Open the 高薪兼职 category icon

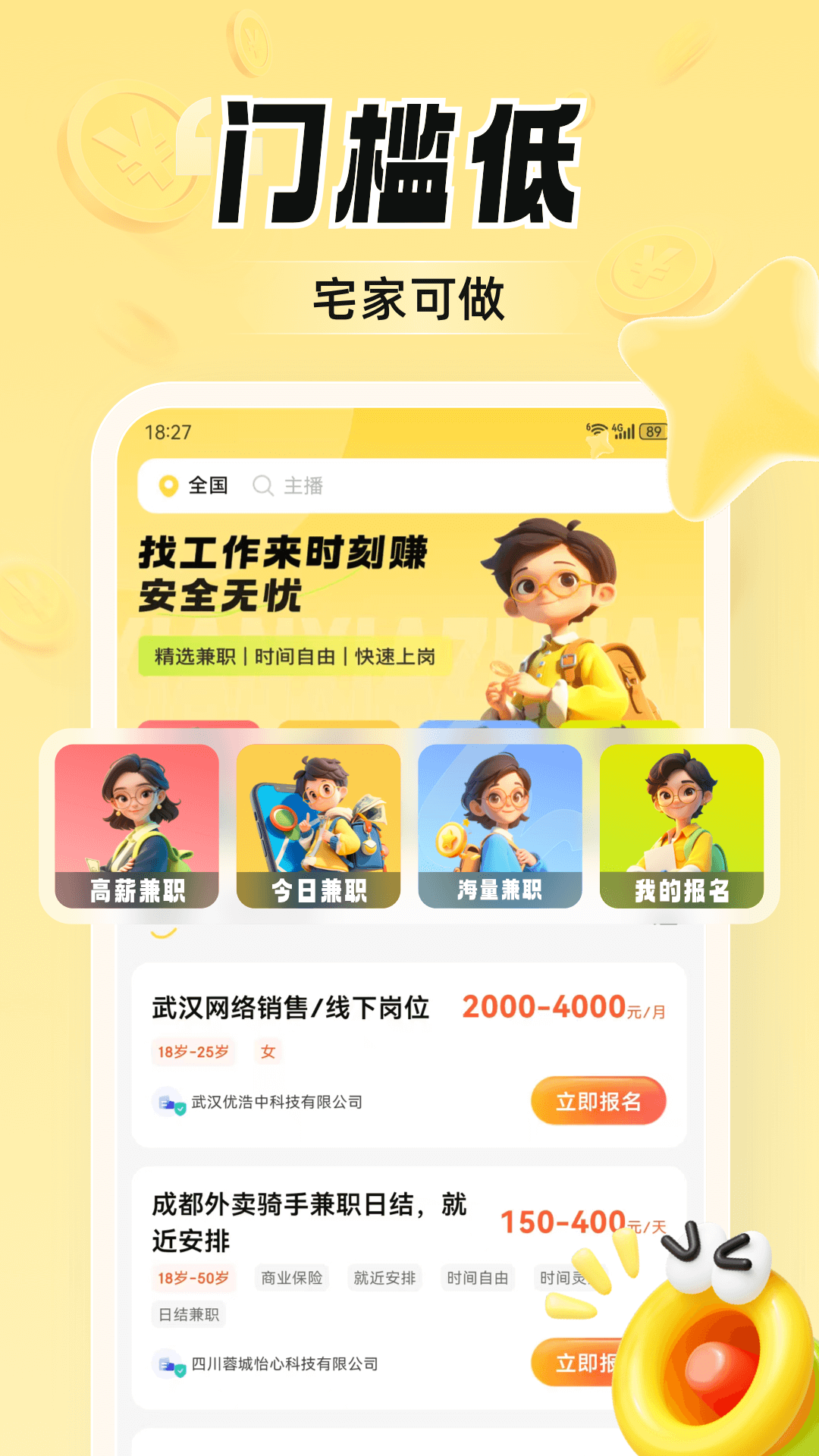(x=136, y=827)
